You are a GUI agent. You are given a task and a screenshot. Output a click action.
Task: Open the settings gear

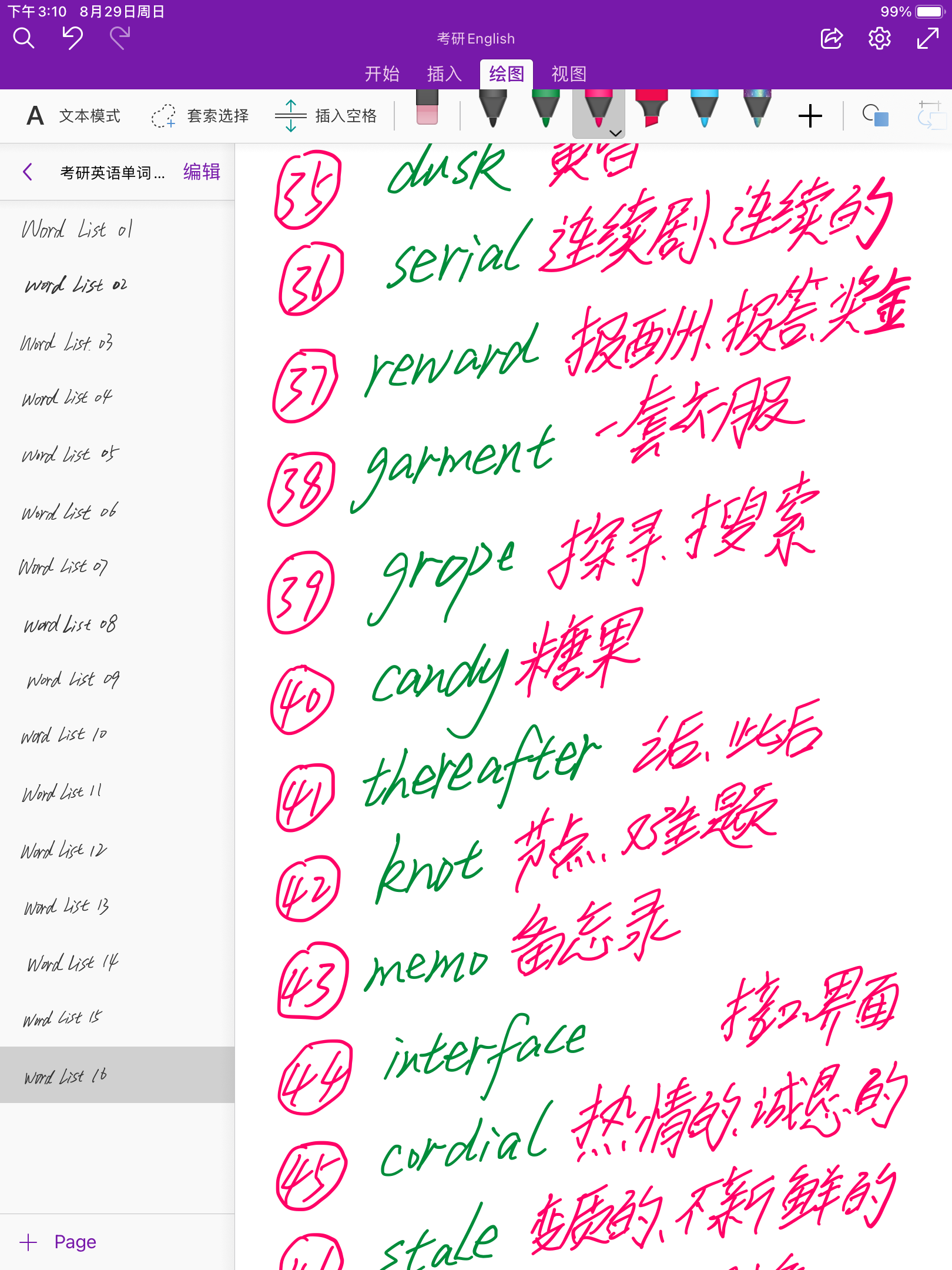879,39
